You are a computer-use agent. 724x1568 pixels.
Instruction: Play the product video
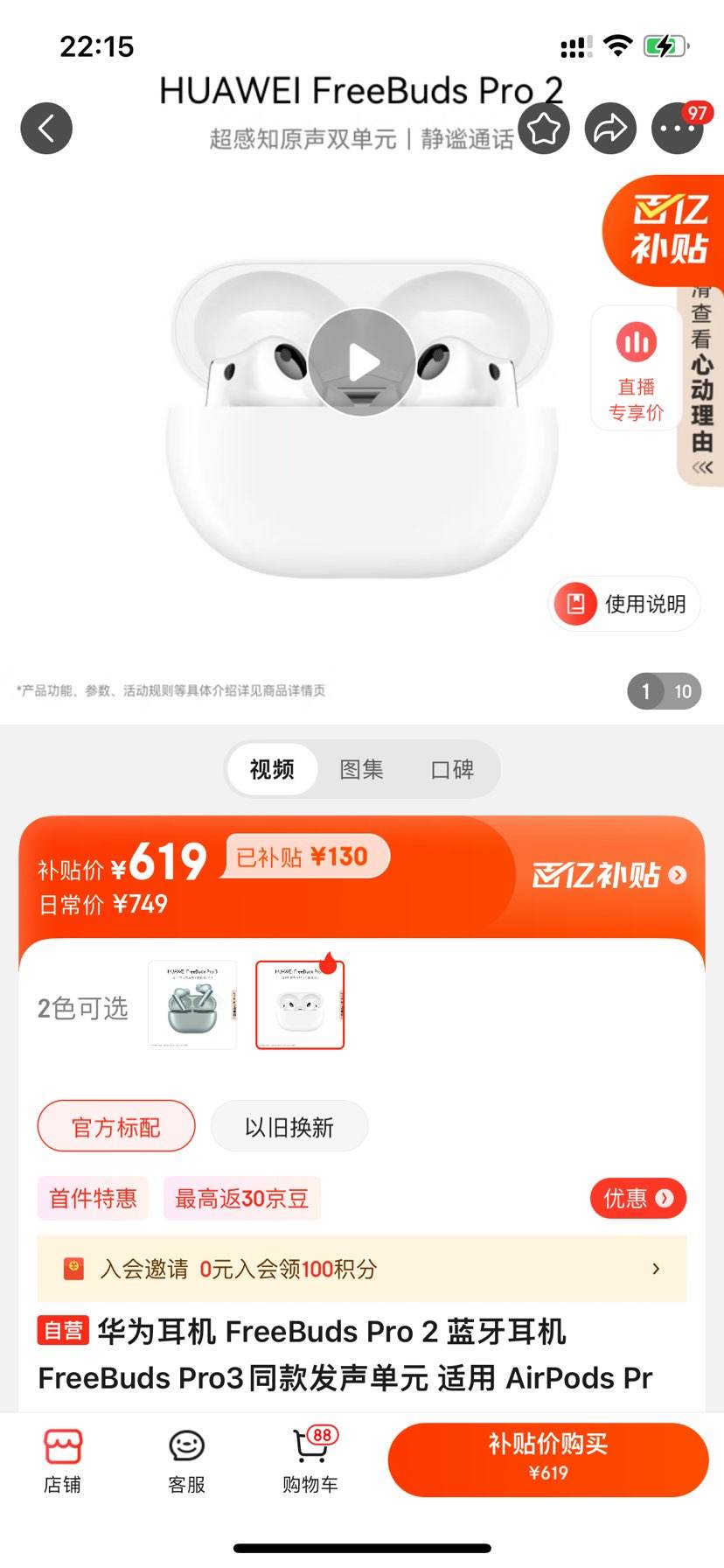[361, 361]
